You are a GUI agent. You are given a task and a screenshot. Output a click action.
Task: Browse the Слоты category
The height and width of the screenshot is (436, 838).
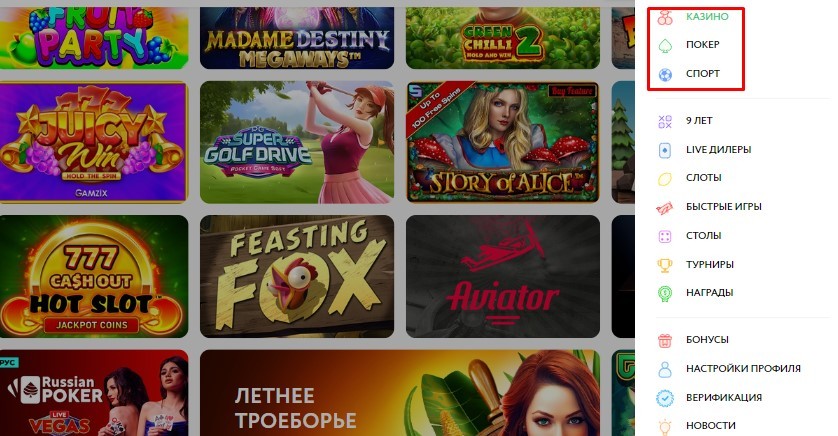tap(704, 178)
